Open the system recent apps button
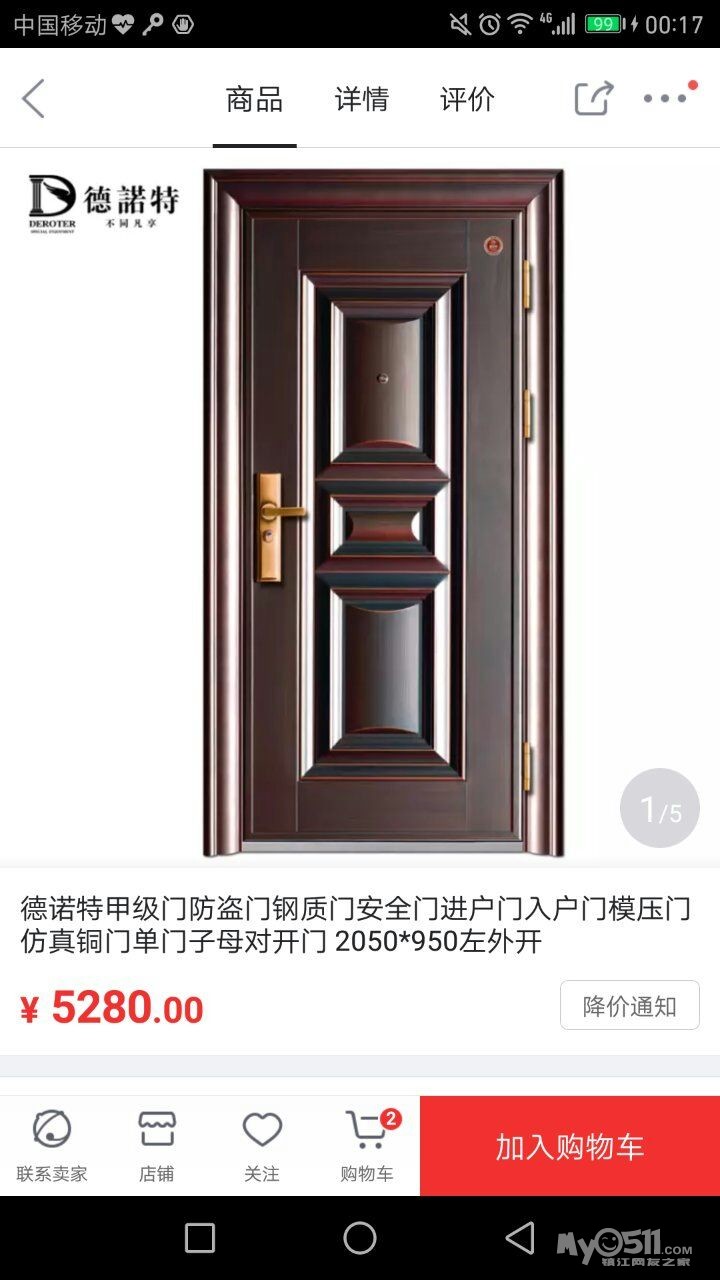This screenshot has width=720, height=1280. point(200,1238)
